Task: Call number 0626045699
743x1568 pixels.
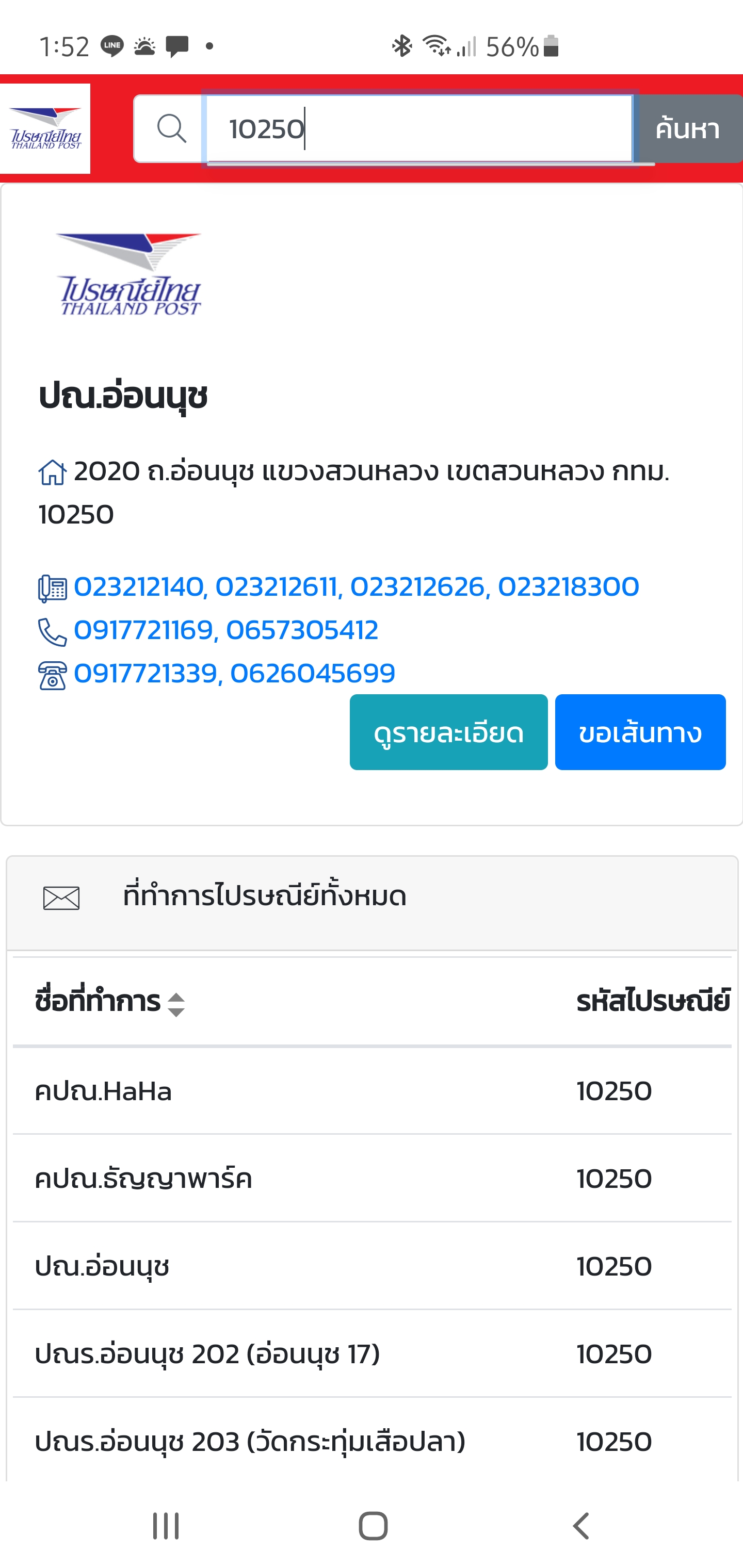Action: [313, 673]
